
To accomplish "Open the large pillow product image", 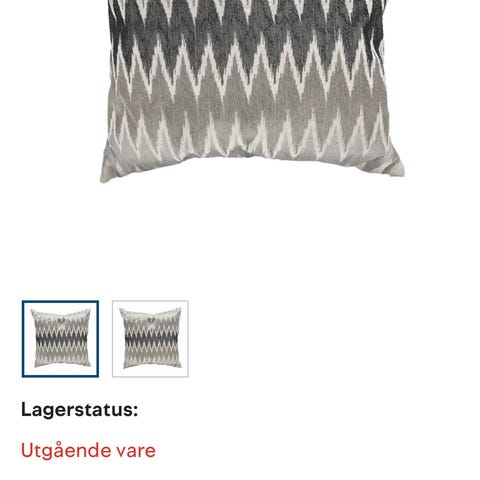I will pyautogui.click(x=252, y=91).
